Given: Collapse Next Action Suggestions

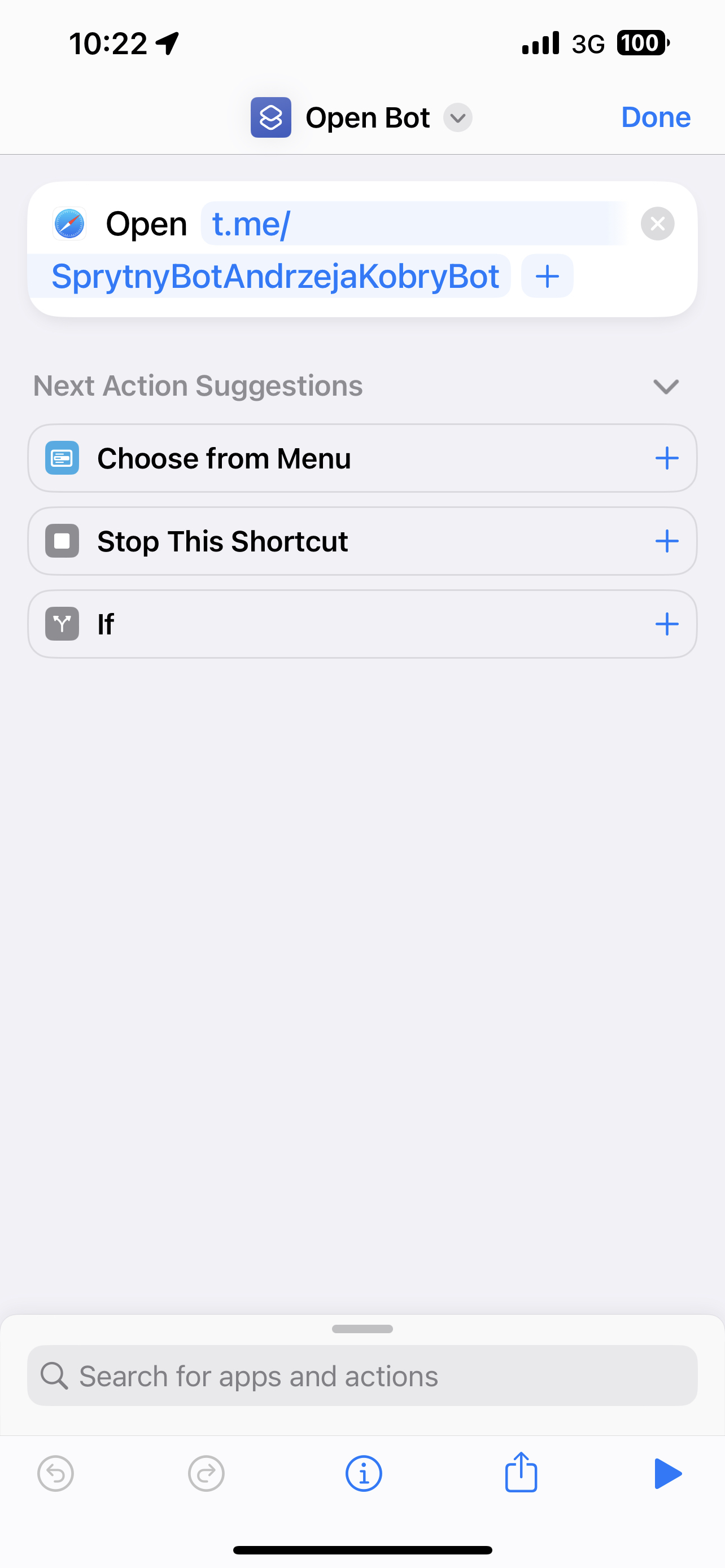Looking at the screenshot, I should tap(665, 386).
